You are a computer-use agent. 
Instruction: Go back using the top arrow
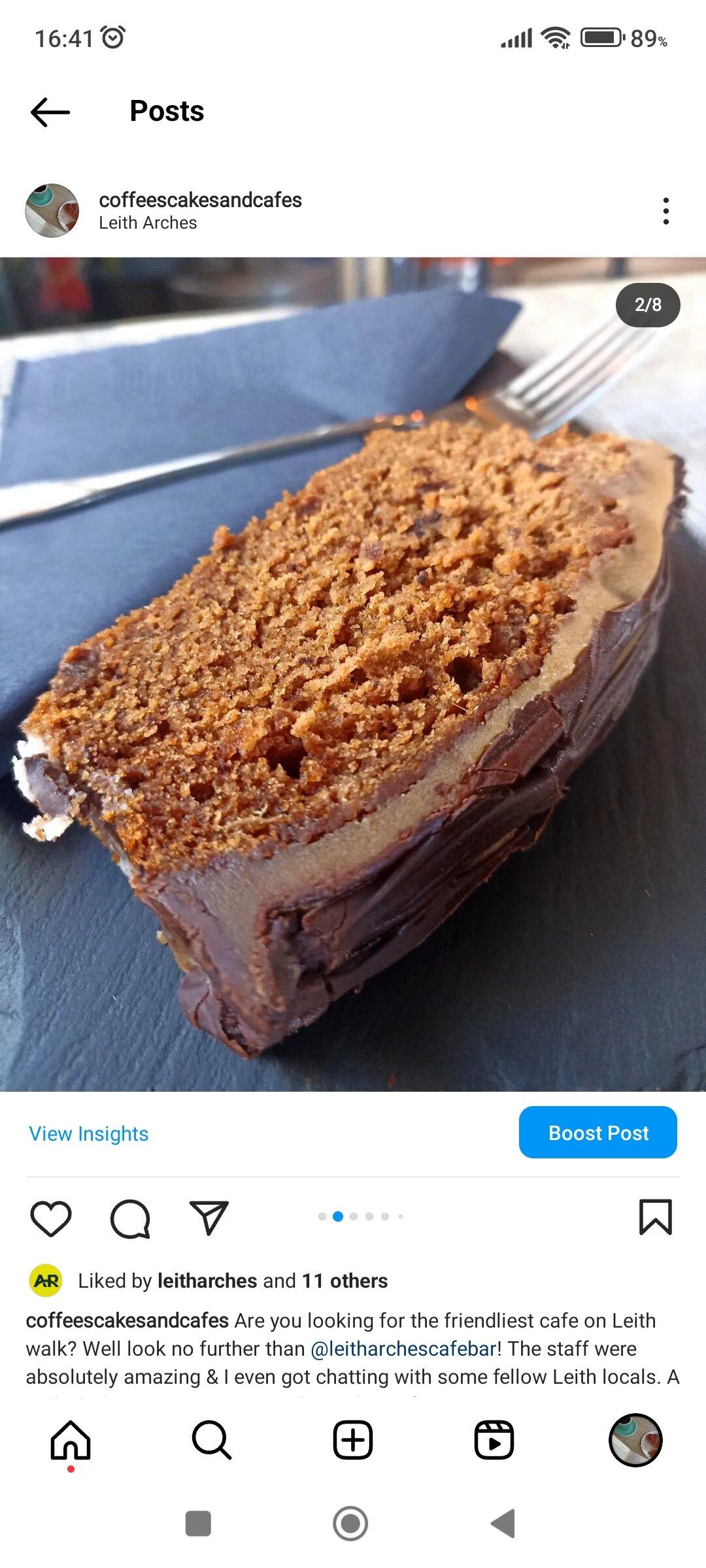50,112
